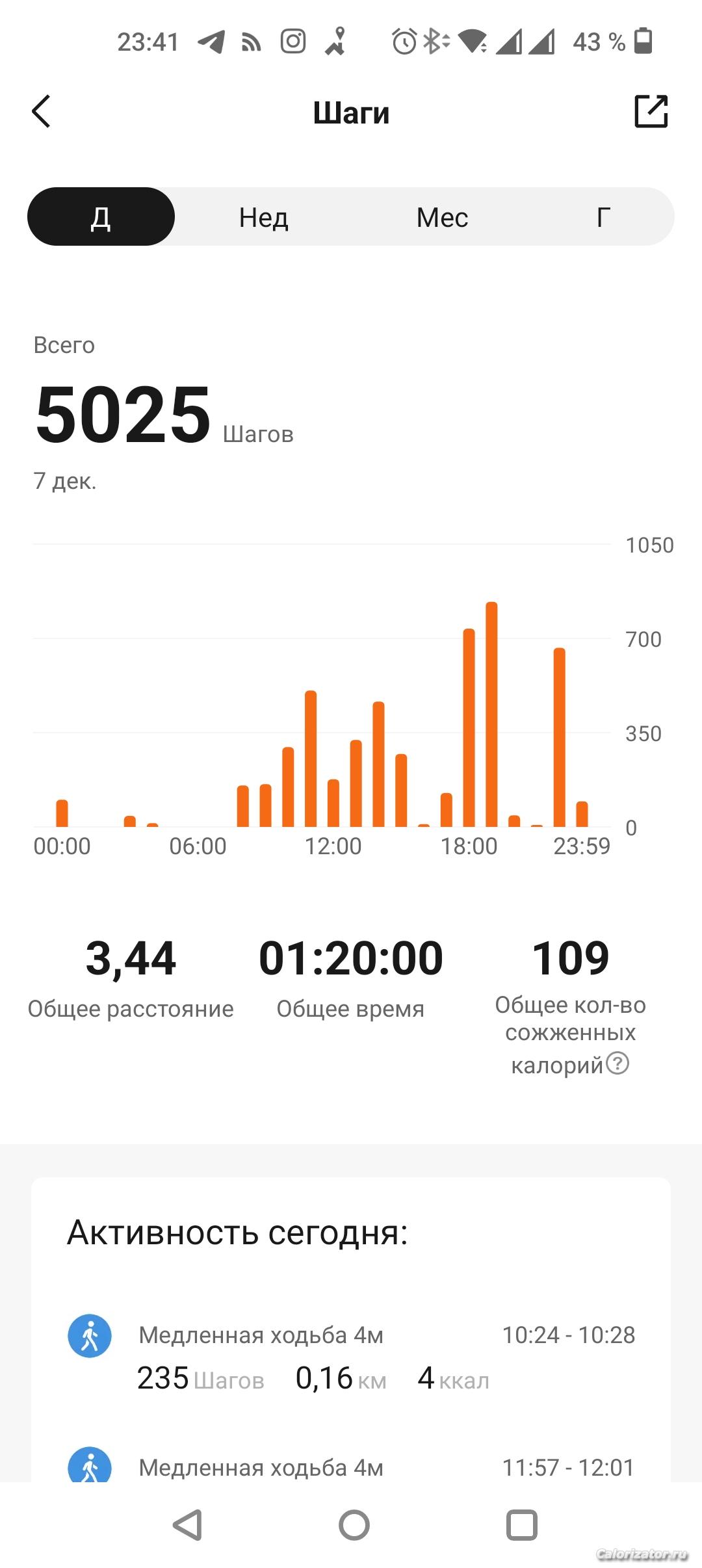This screenshot has width=702, height=1568.
Task: Switch to the Г yearly tab
Action: 603,217
